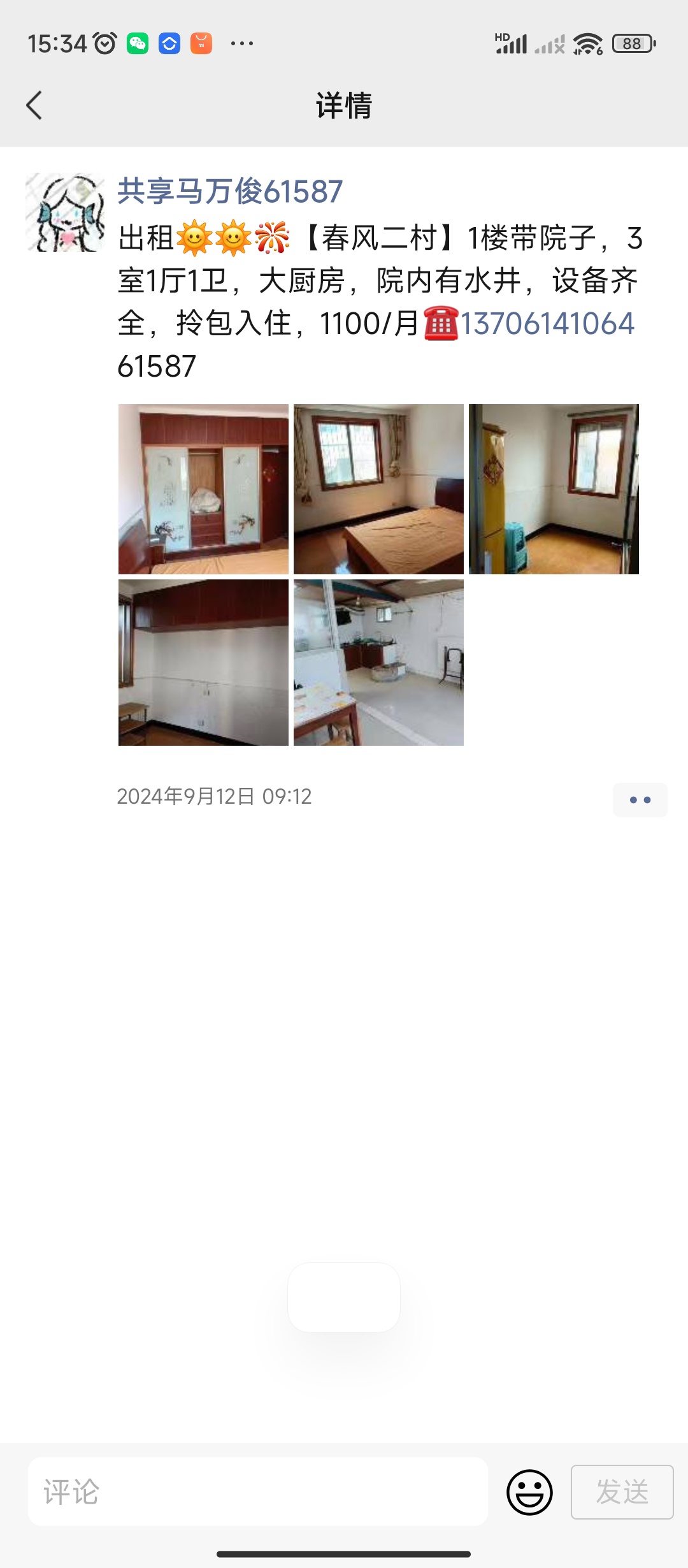The width and height of the screenshot is (688, 1568).
Task: Open the photo with the yellow refrigerator
Action: tap(554, 489)
